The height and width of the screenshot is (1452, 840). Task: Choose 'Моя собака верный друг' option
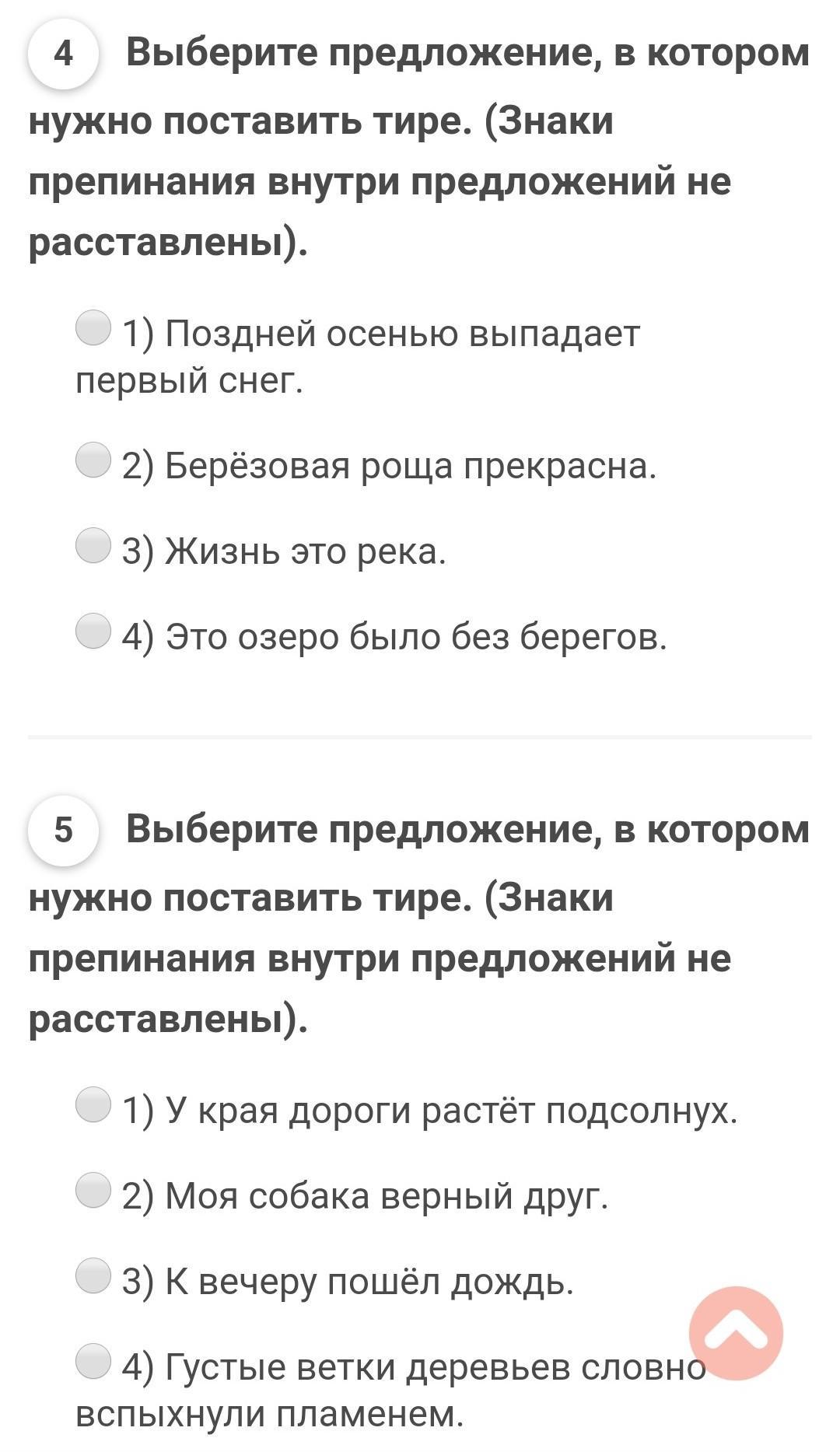tap(93, 1190)
